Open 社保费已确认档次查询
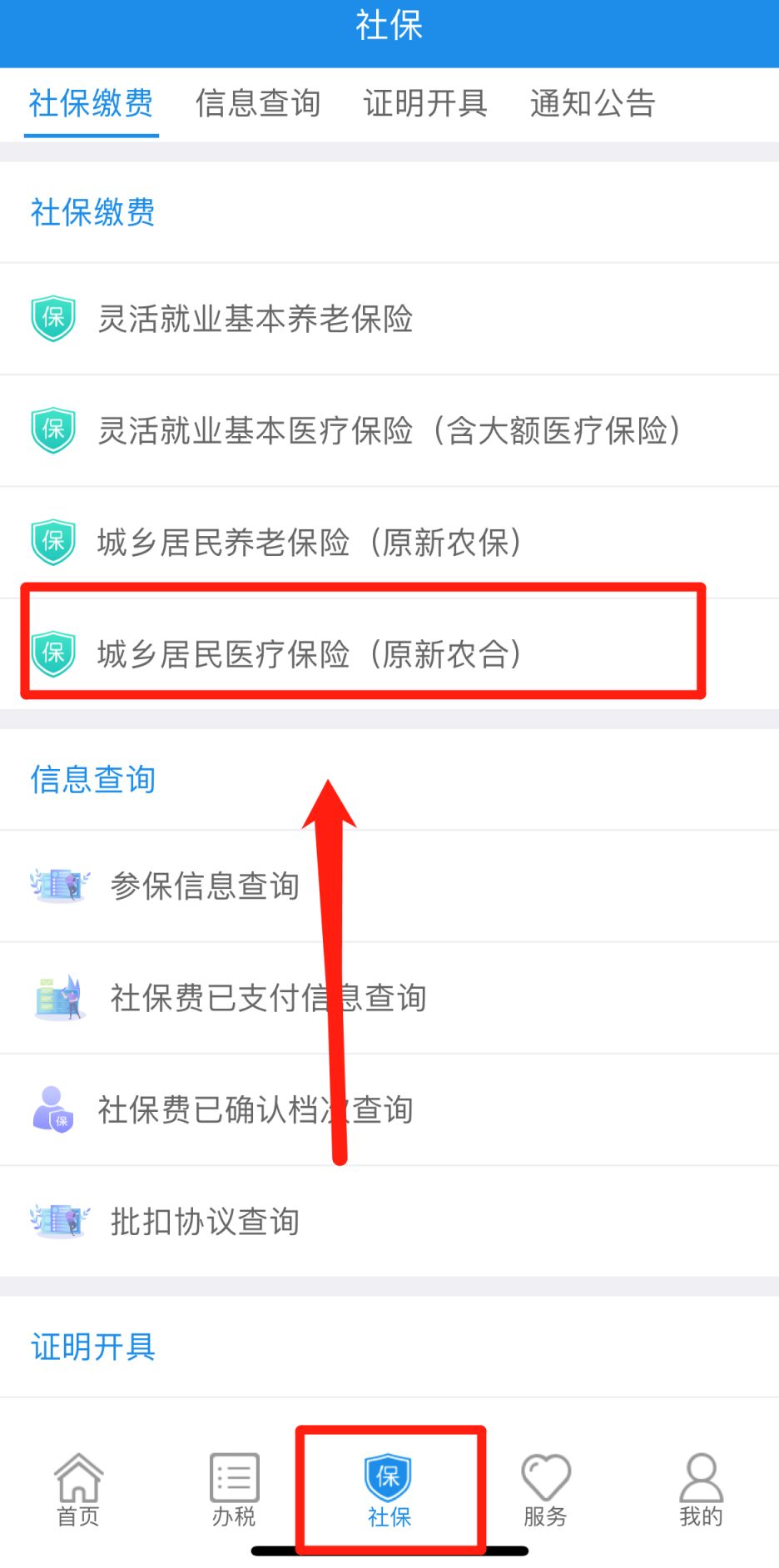The width and height of the screenshot is (779, 1568). (255, 1109)
